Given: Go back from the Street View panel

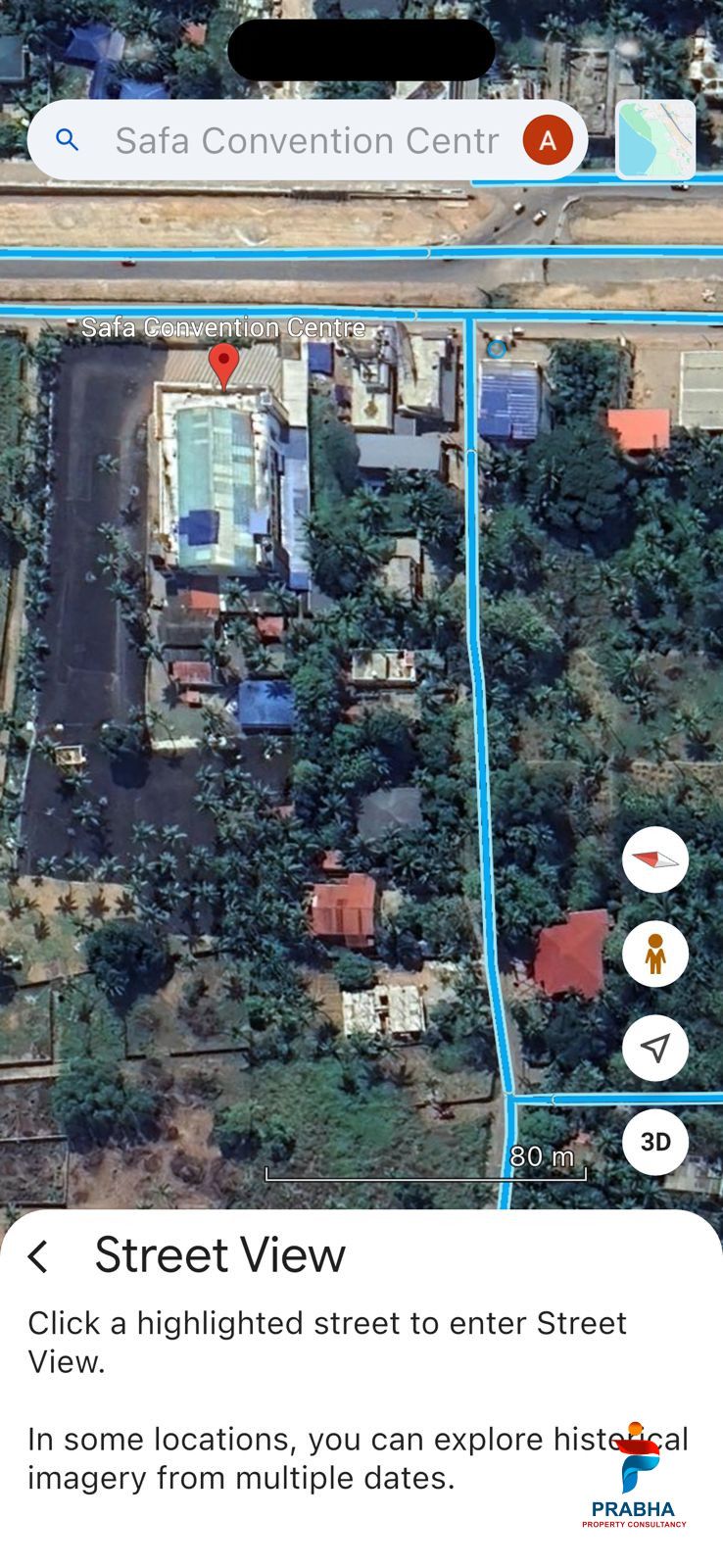Looking at the screenshot, I should coord(38,1255).
